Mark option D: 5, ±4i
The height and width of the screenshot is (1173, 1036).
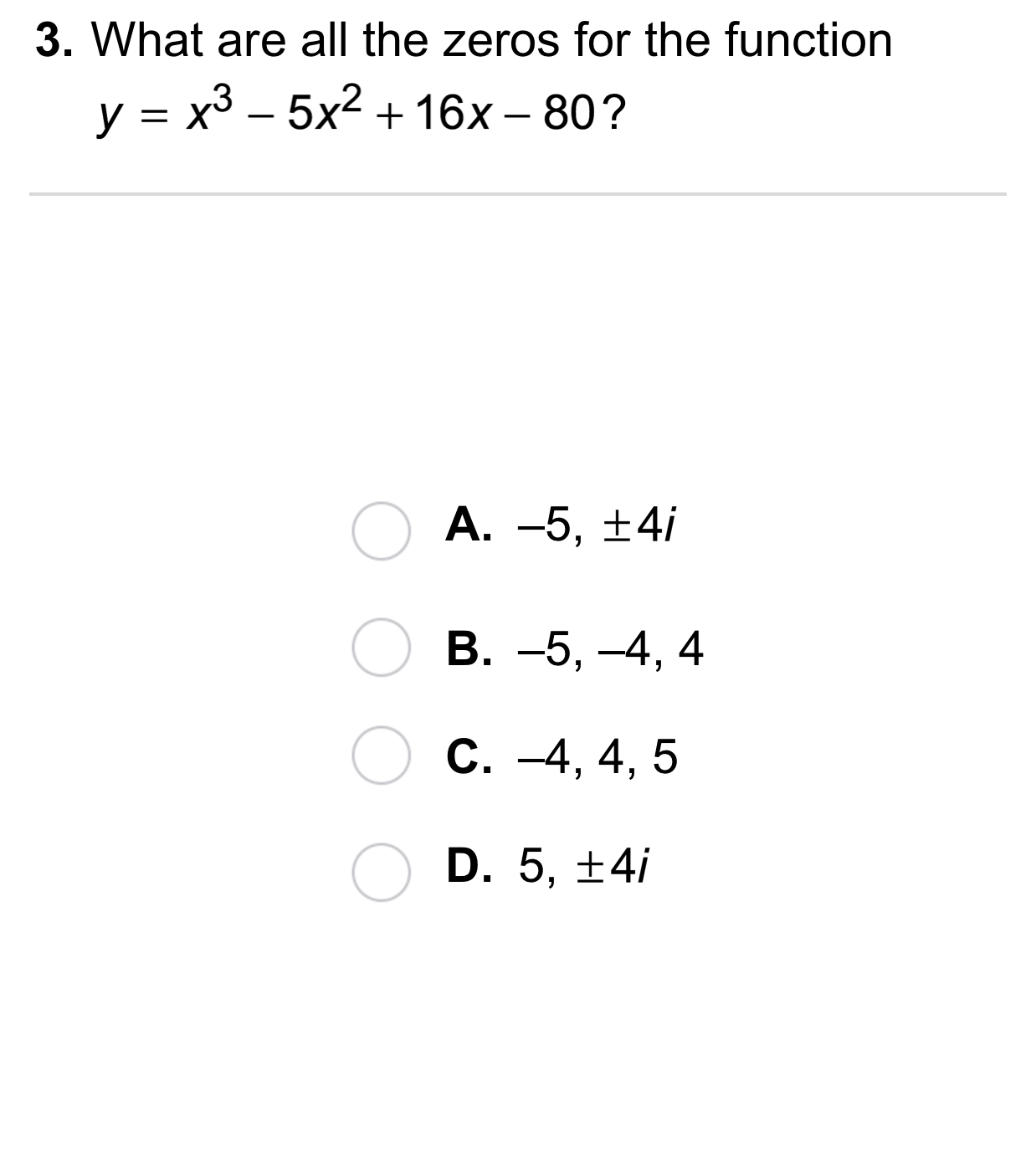382,872
